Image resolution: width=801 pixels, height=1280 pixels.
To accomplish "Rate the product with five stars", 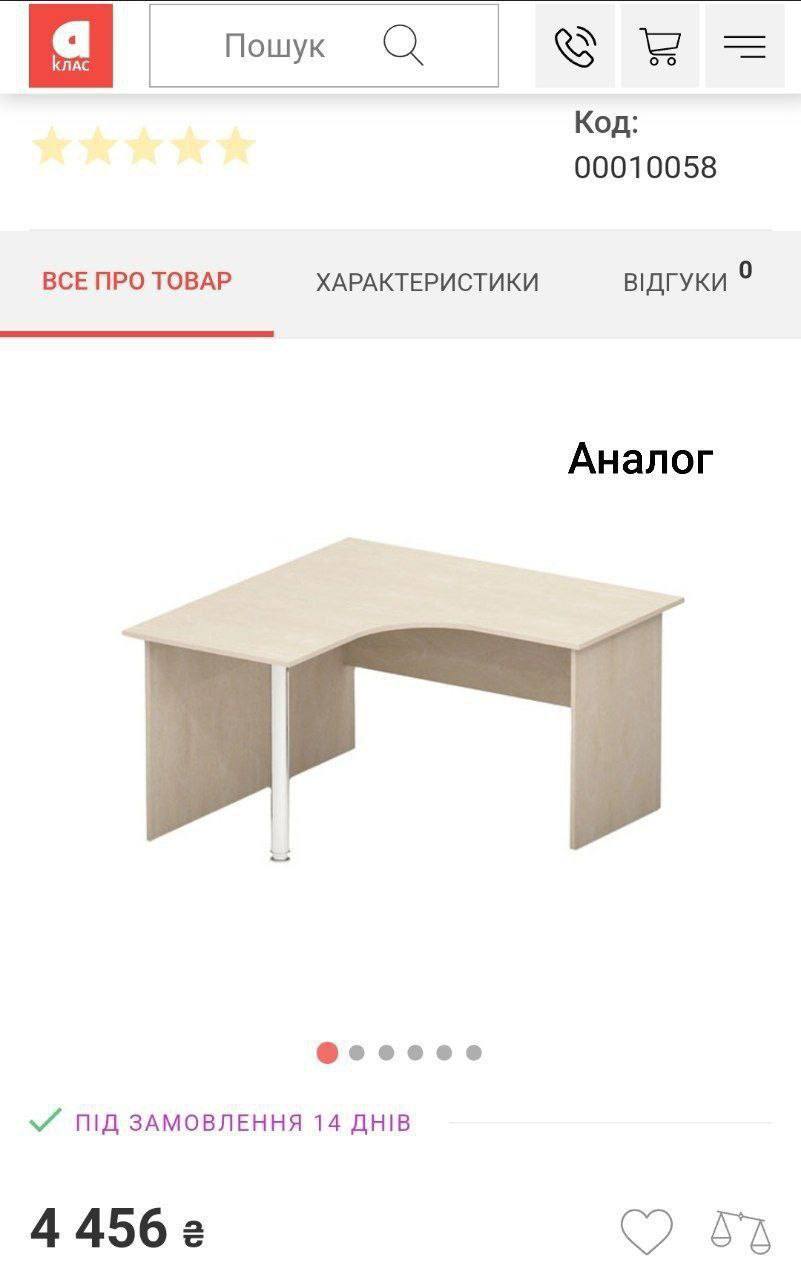I will 236,147.
